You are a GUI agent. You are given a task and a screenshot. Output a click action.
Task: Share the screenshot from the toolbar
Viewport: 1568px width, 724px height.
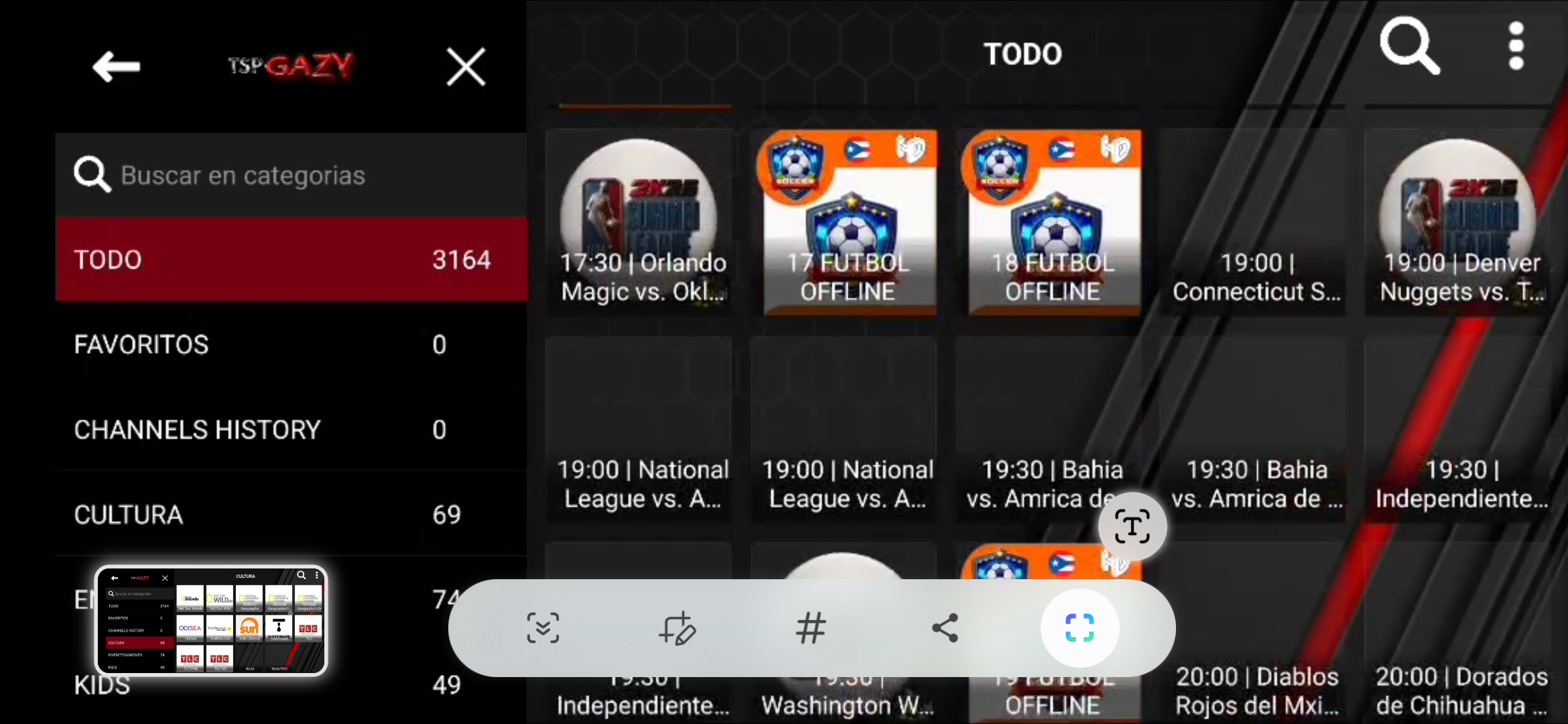(945, 628)
